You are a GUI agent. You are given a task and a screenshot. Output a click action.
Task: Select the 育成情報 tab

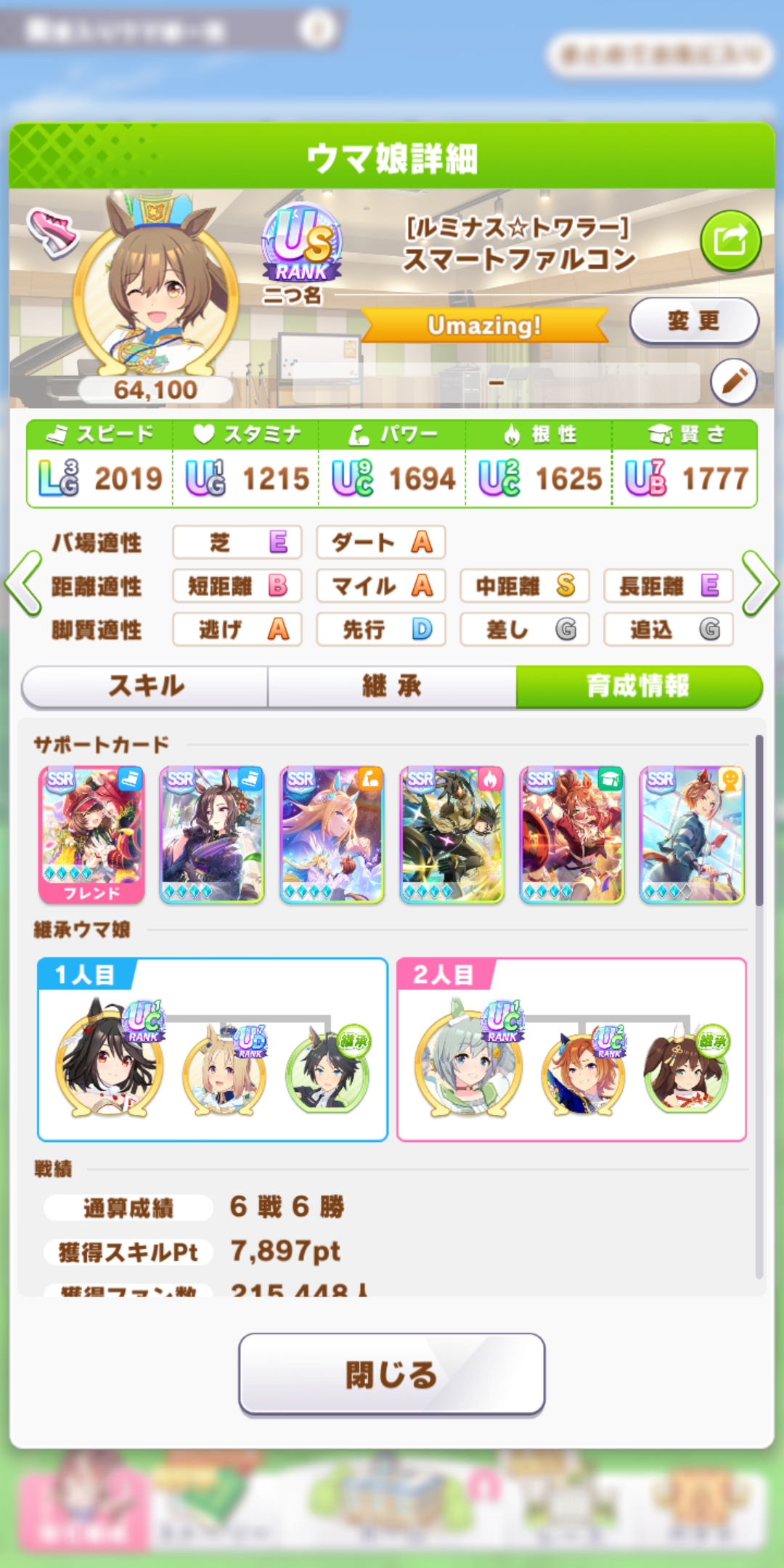(x=638, y=686)
